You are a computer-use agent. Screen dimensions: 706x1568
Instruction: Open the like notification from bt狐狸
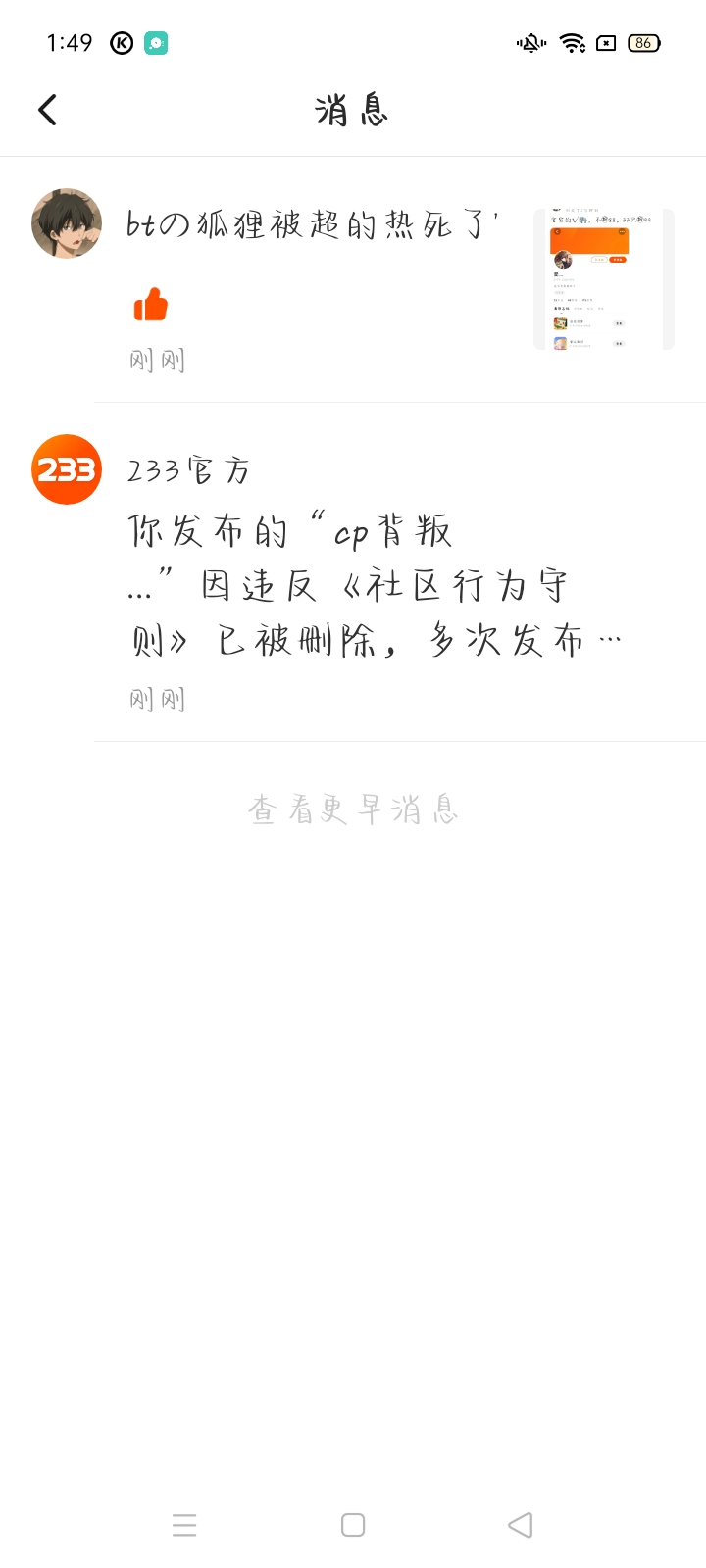[x=353, y=292]
